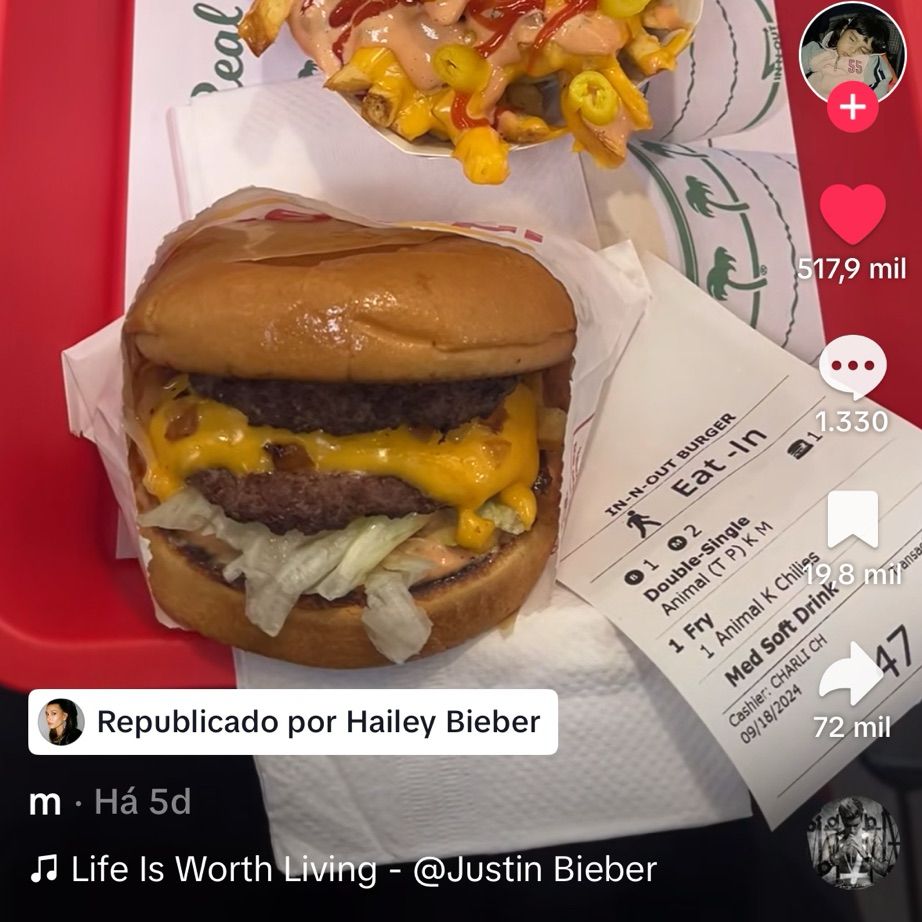Open the Life Is Worth Living sound
The width and height of the screenshot is (922, 922).
(x=343, y=869)
